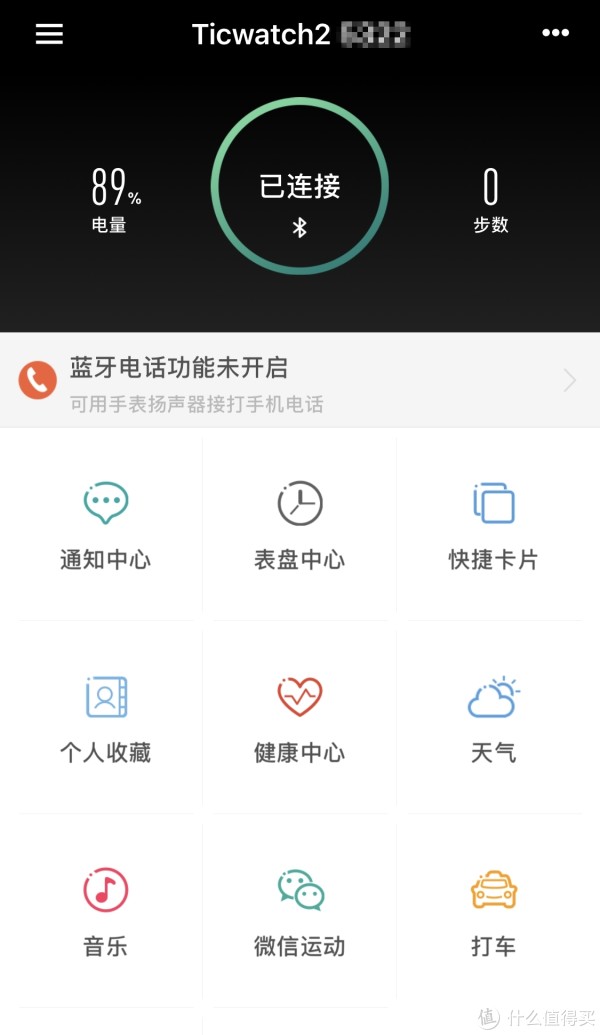Tap the 已连接 connection status circle
The height and width of the screenshot is (1035, 600).
300,186
